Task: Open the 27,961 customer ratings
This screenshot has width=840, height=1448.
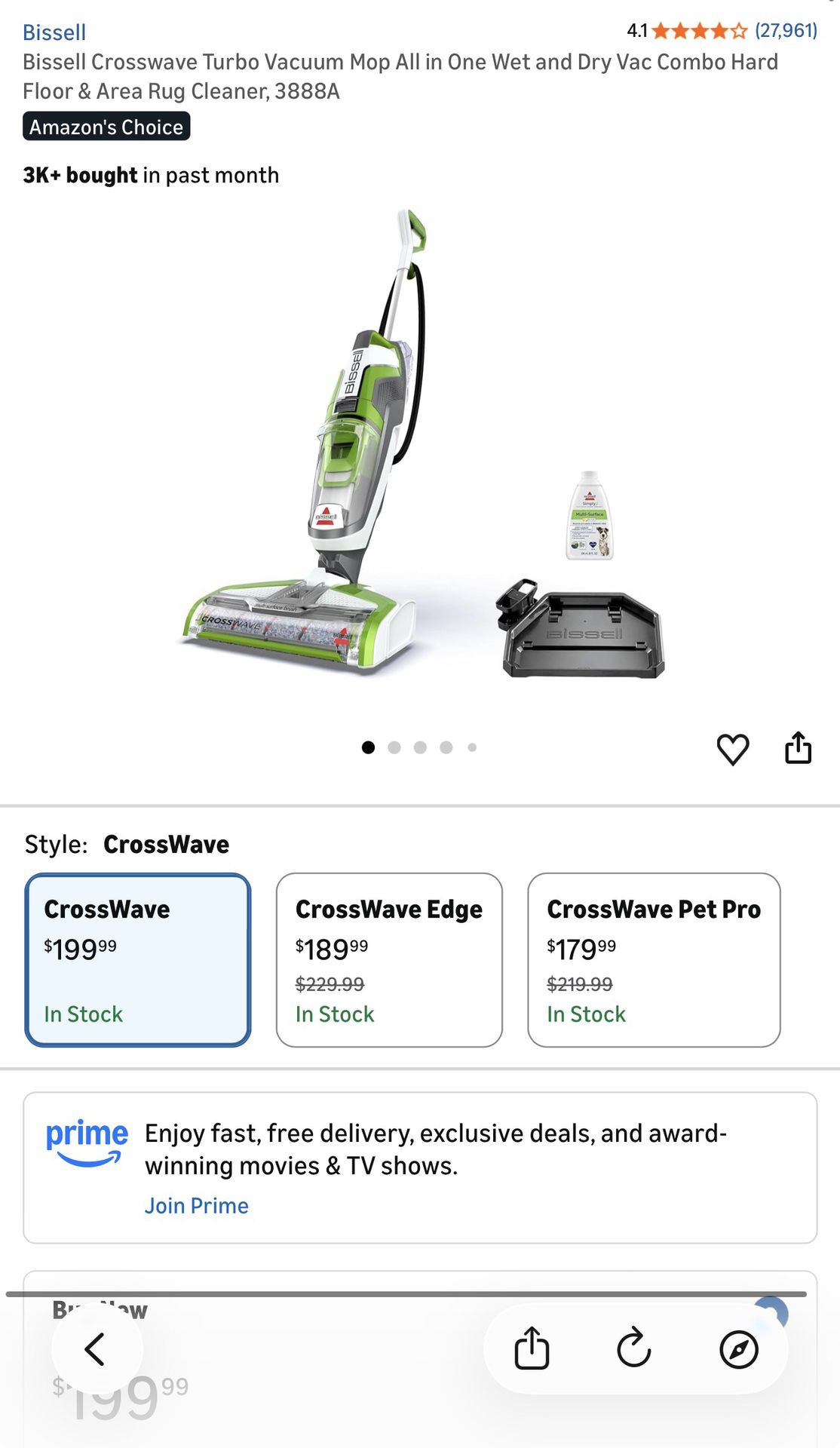Action: point(786,30)
